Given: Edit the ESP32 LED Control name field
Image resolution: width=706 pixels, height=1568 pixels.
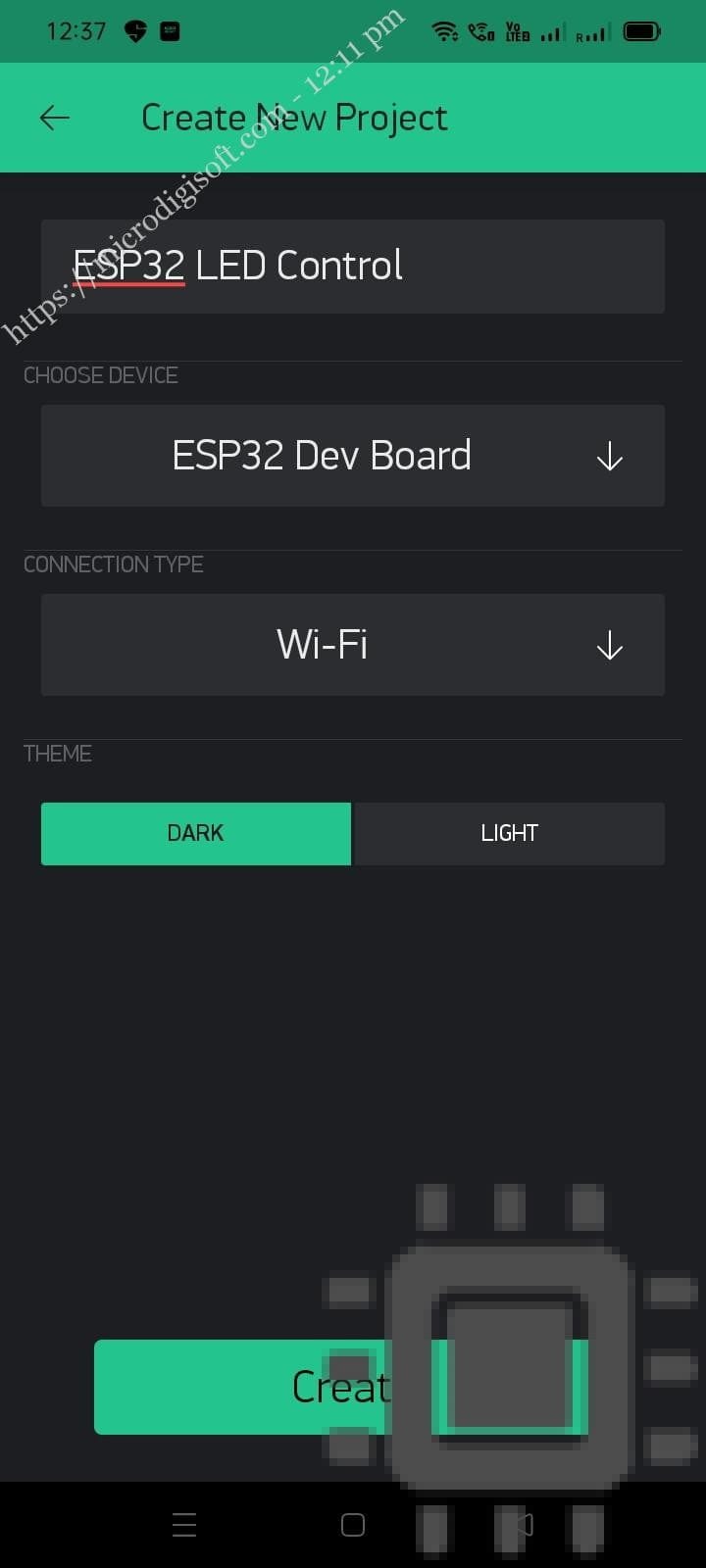Looking at the screenshot, I should 352,266.
